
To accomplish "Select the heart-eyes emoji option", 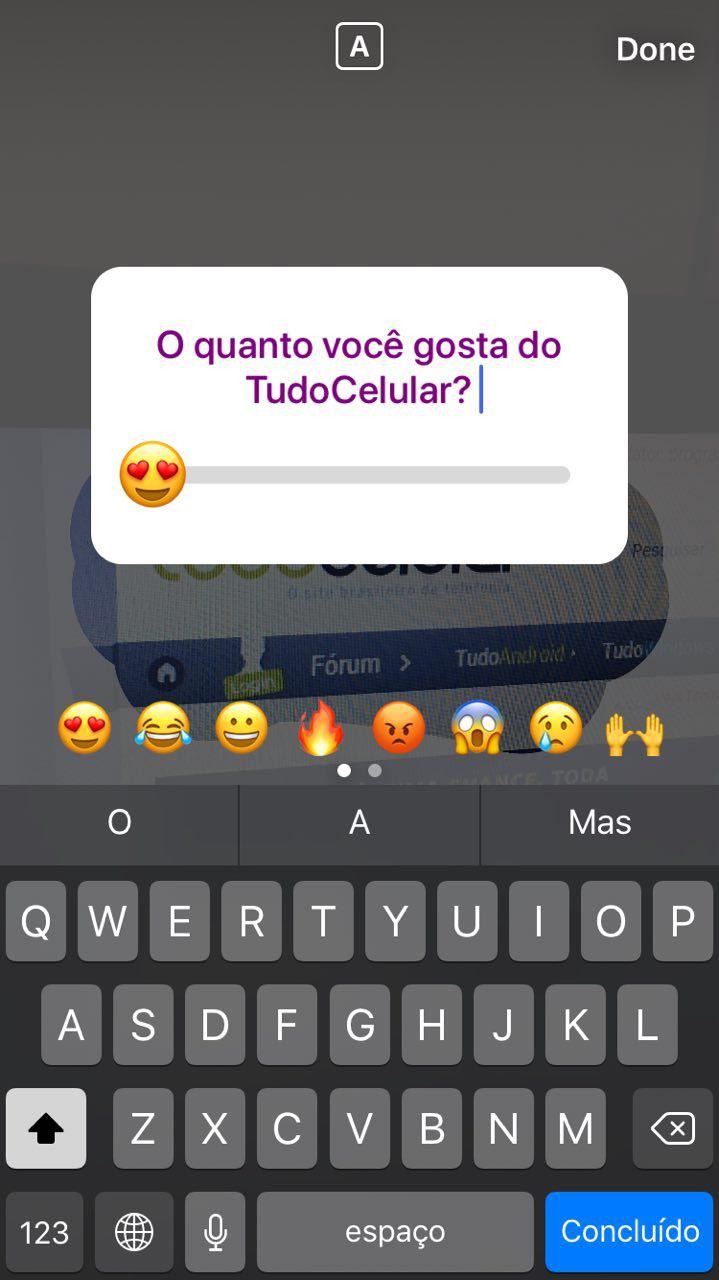I will (85, 728).
